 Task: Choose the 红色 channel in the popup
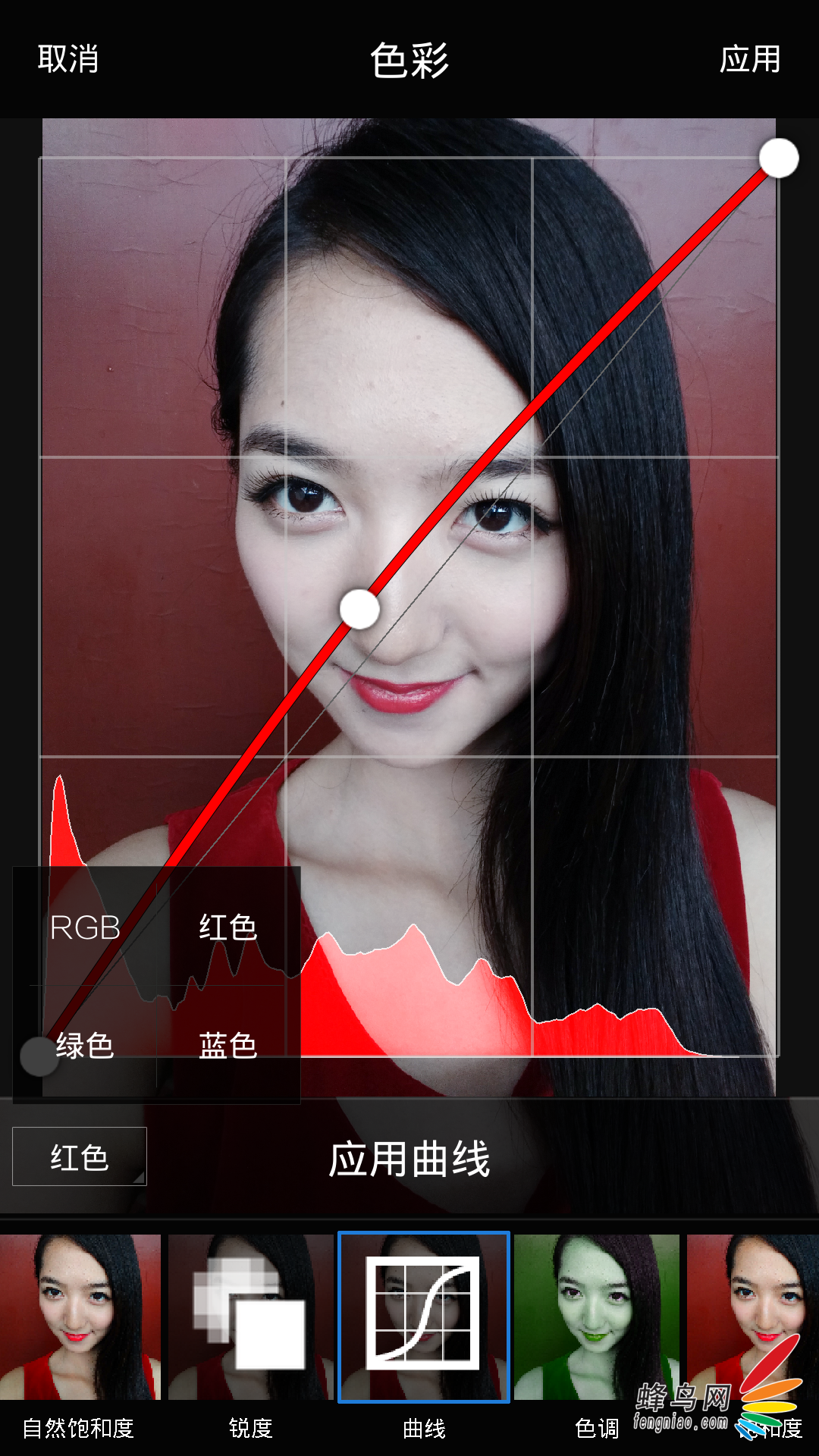click(x=228, y=927)
